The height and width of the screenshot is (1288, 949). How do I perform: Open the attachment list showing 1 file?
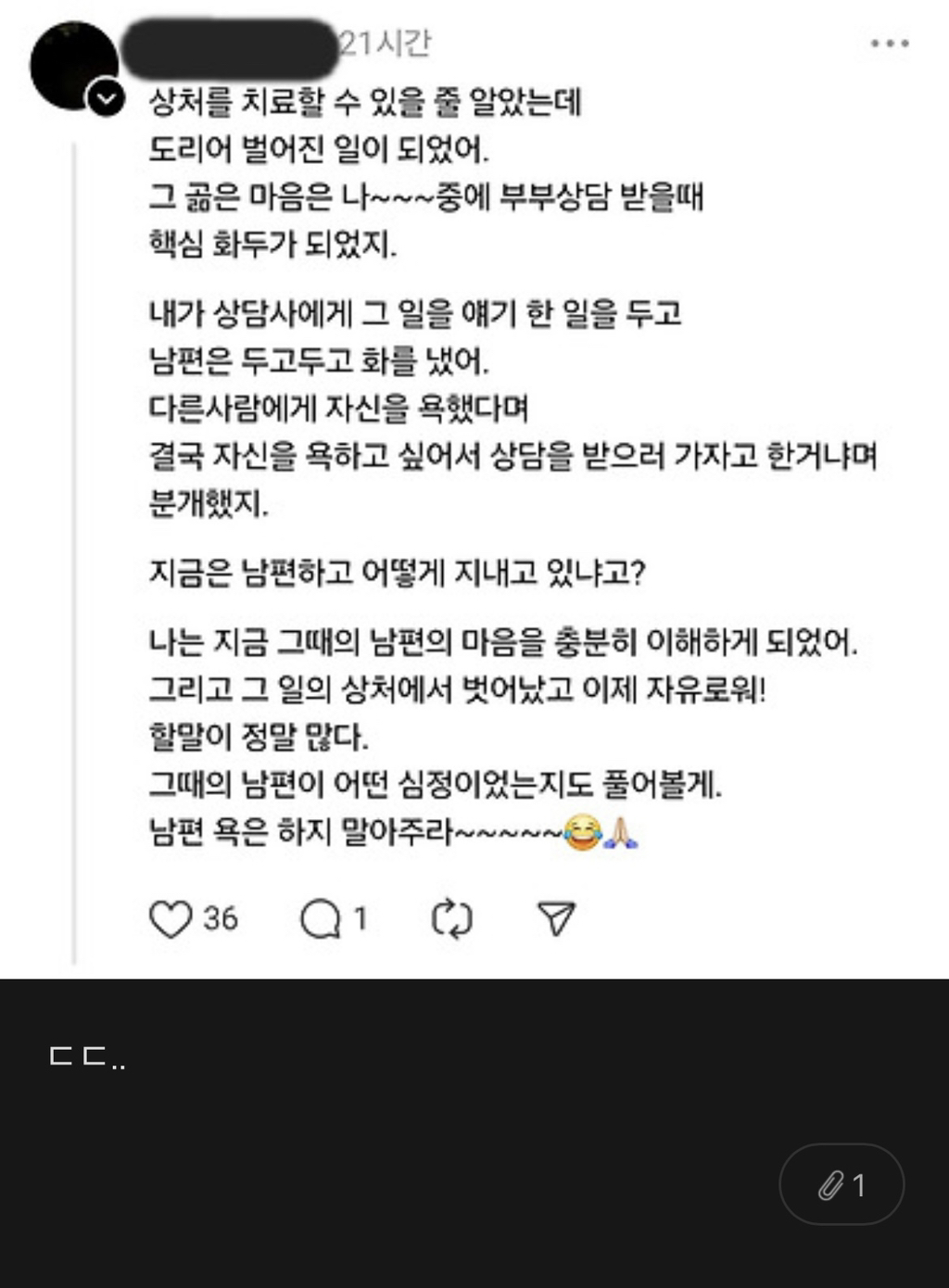(841, 1184)
